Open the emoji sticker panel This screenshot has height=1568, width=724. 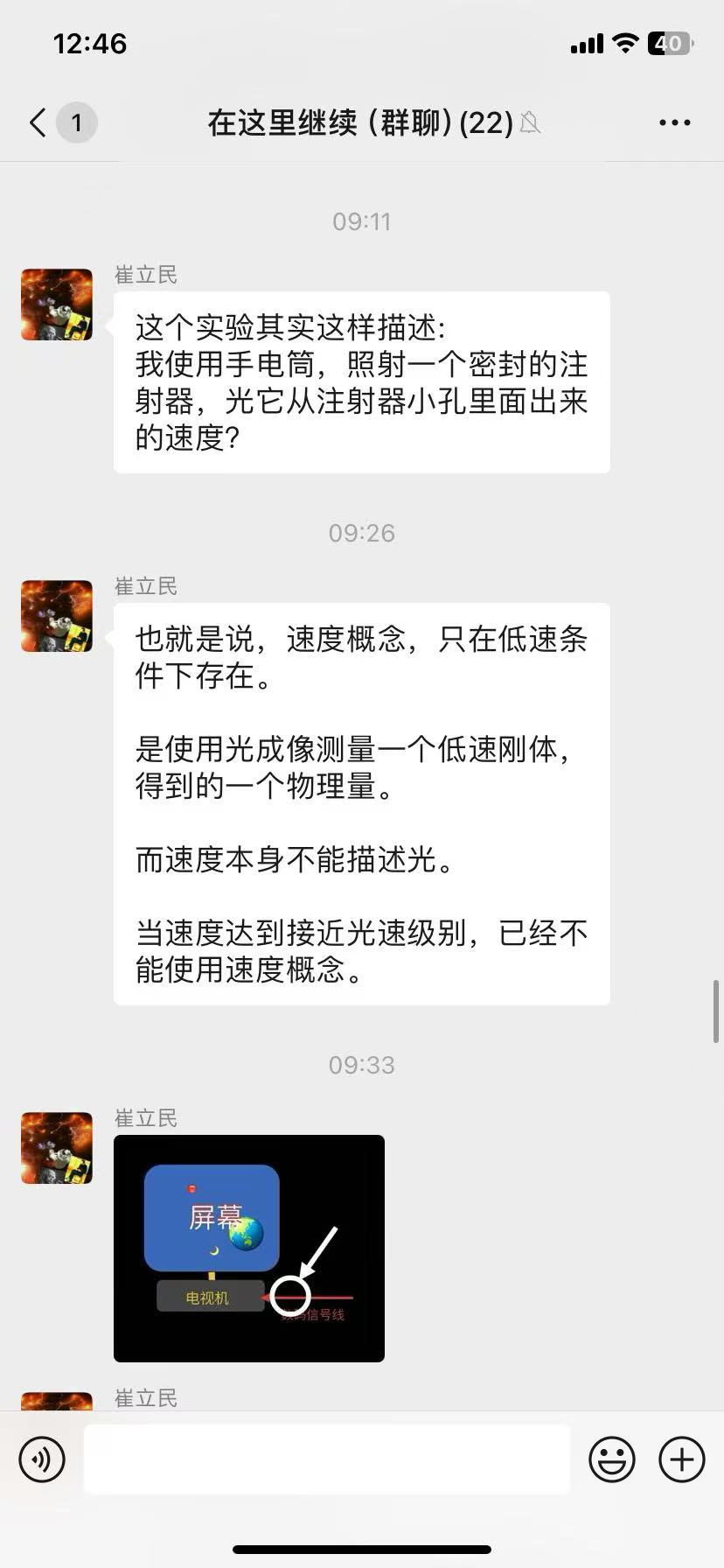pos(611,1459)
